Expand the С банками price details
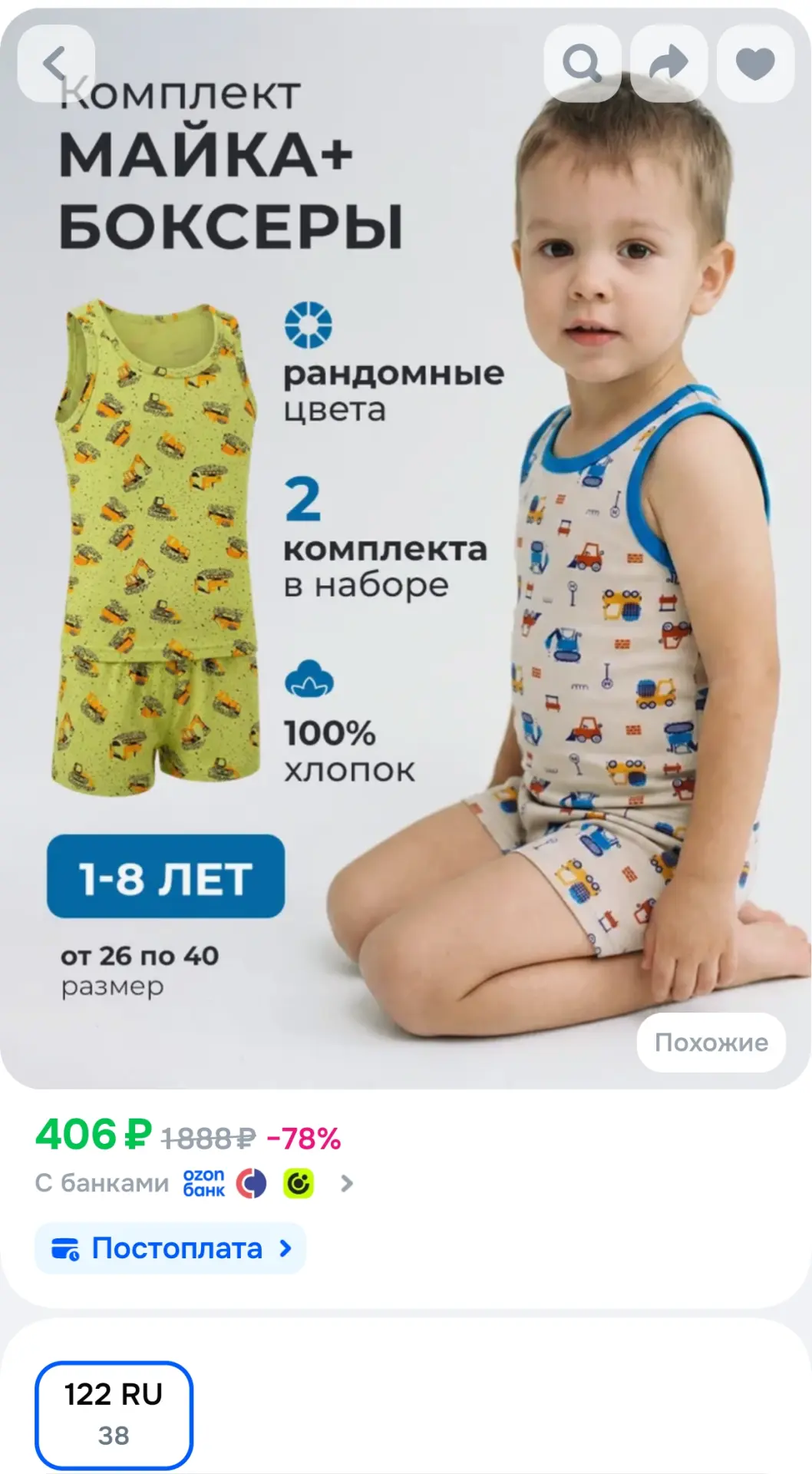The width and height of the screenshot is (812, 1474). coord(194,1183)
